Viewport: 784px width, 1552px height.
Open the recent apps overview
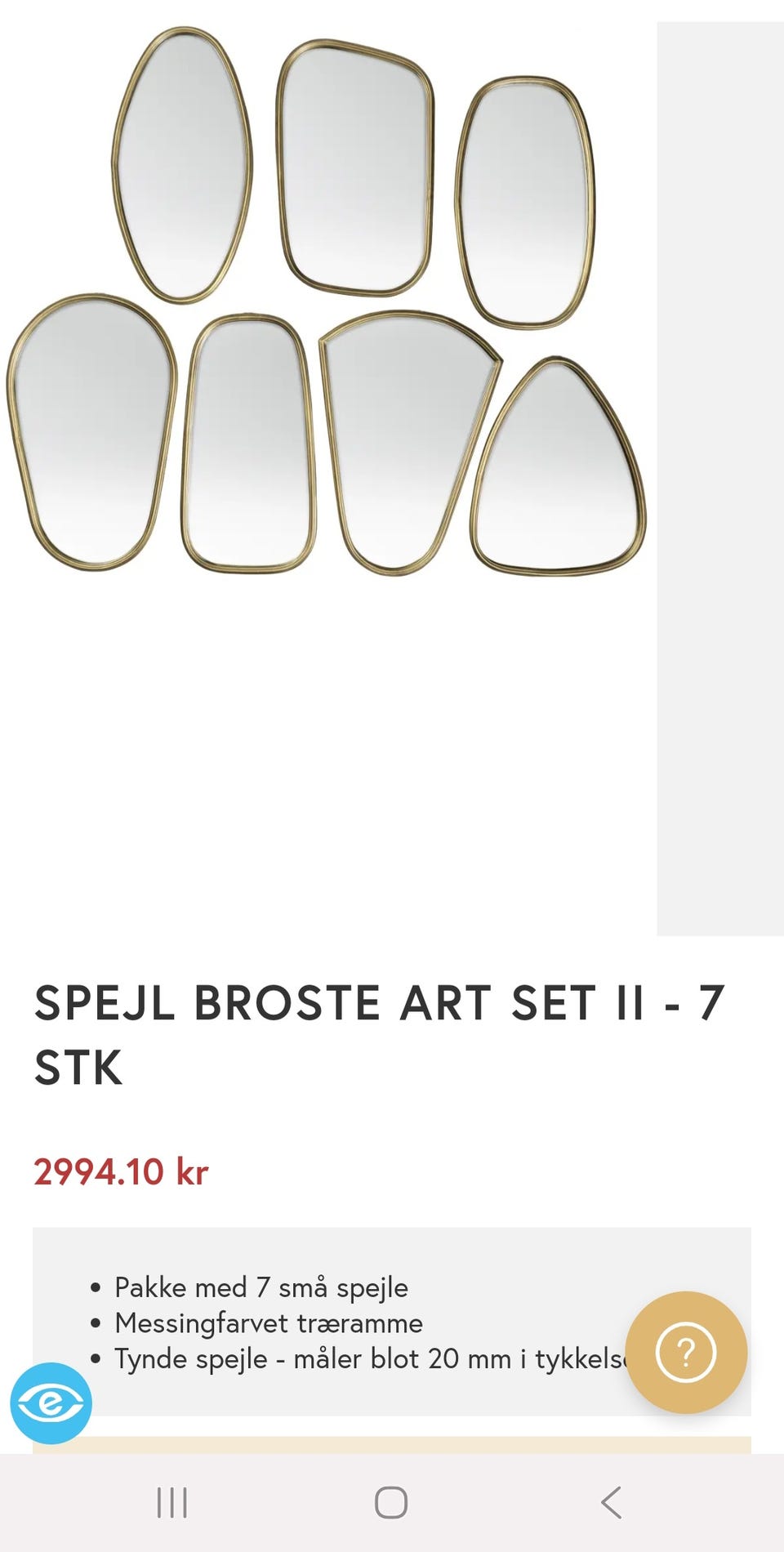pos(172,1502)
